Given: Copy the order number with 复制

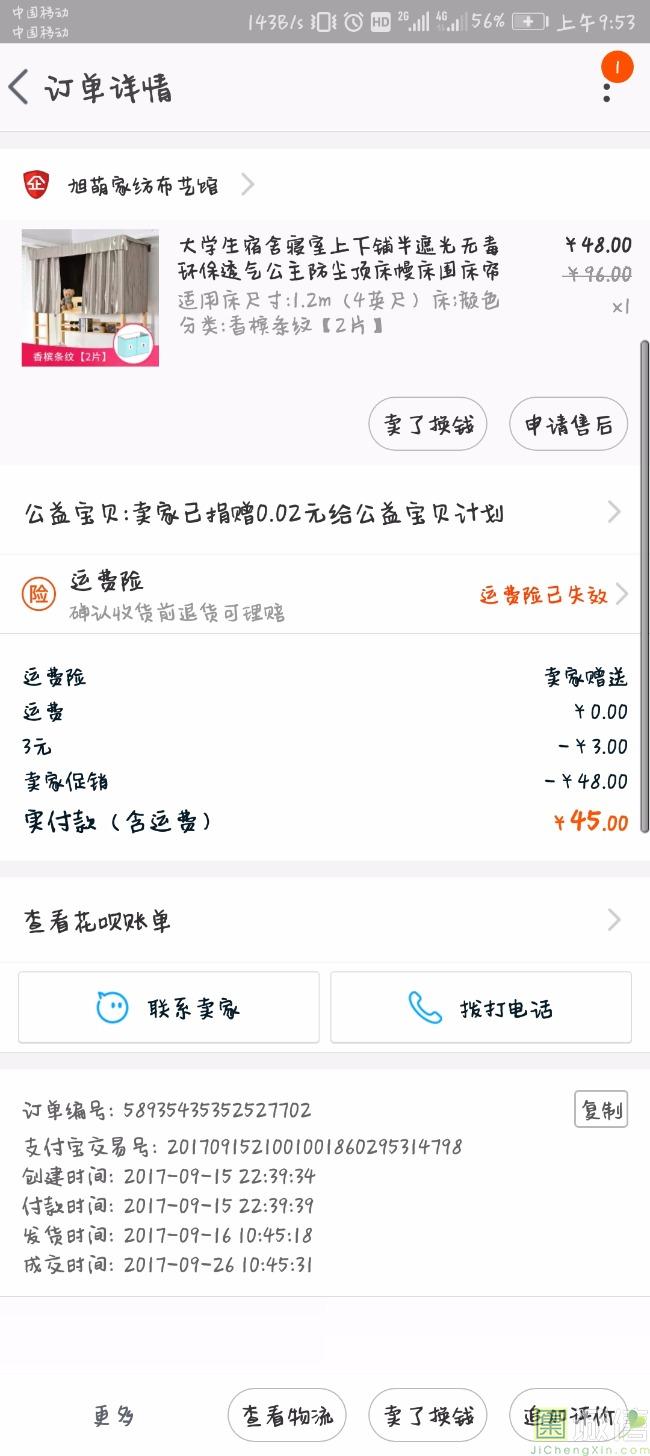Looking at the screenshot, I should pyautogui.click(x=601, y=1110).
